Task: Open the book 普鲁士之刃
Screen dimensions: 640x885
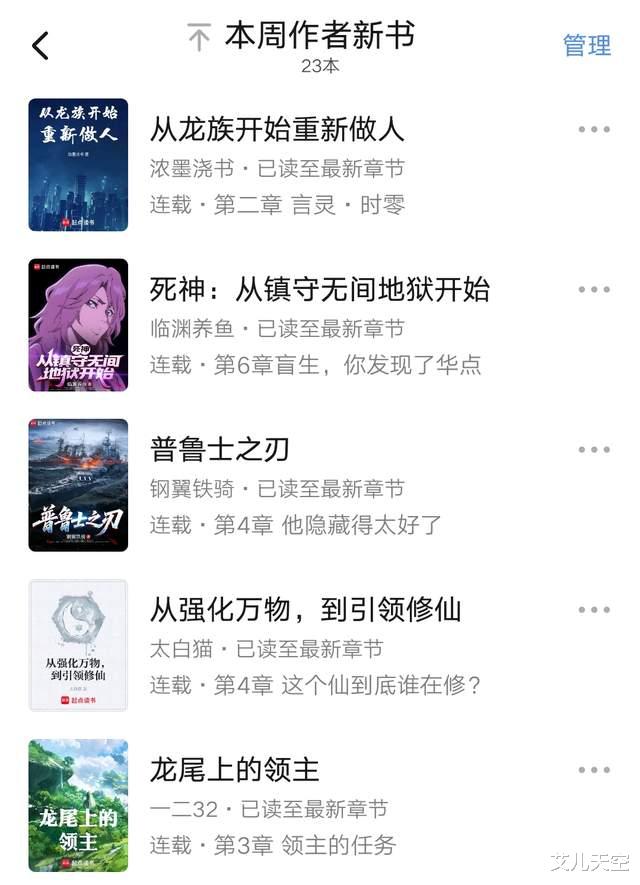Action: 219,449
